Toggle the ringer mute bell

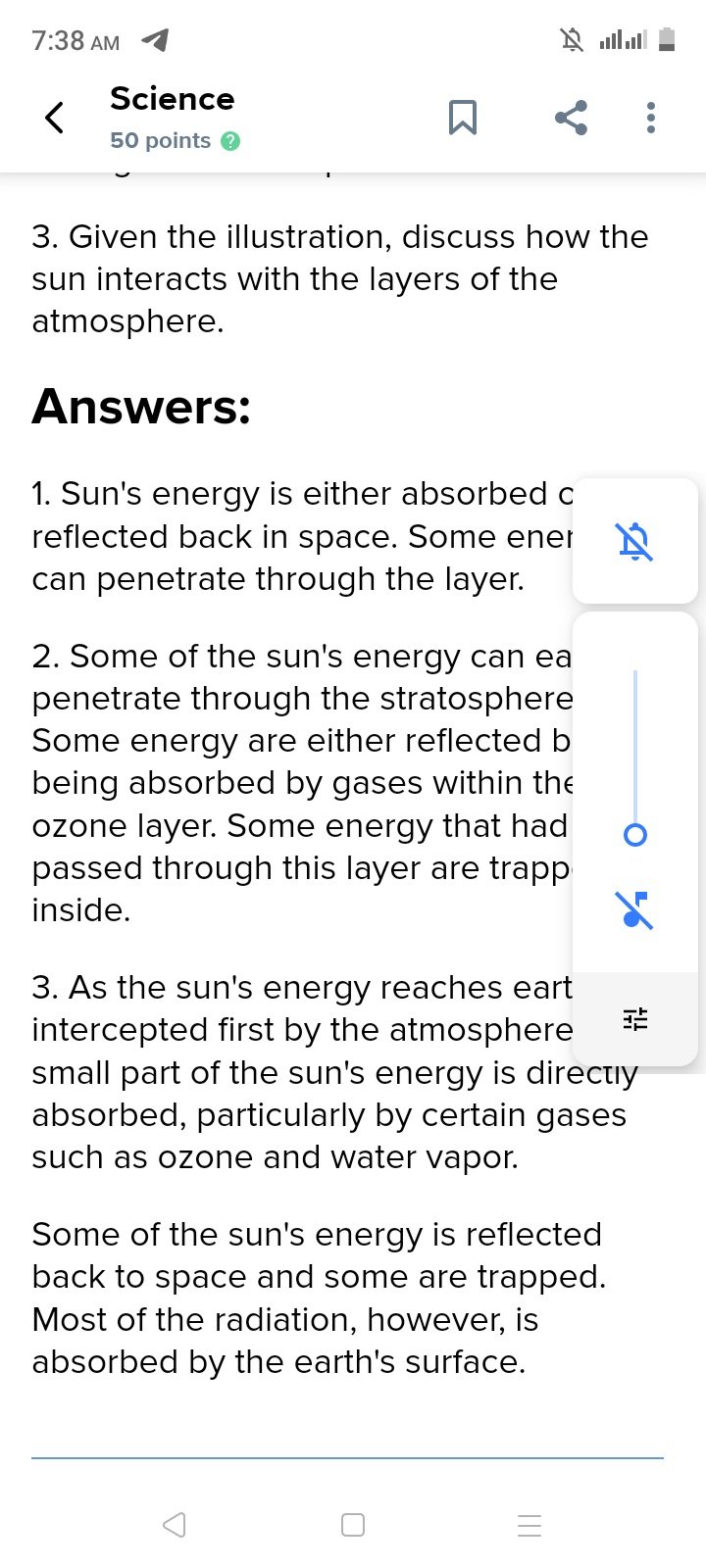pyautogui.click(x=634, y=541)
